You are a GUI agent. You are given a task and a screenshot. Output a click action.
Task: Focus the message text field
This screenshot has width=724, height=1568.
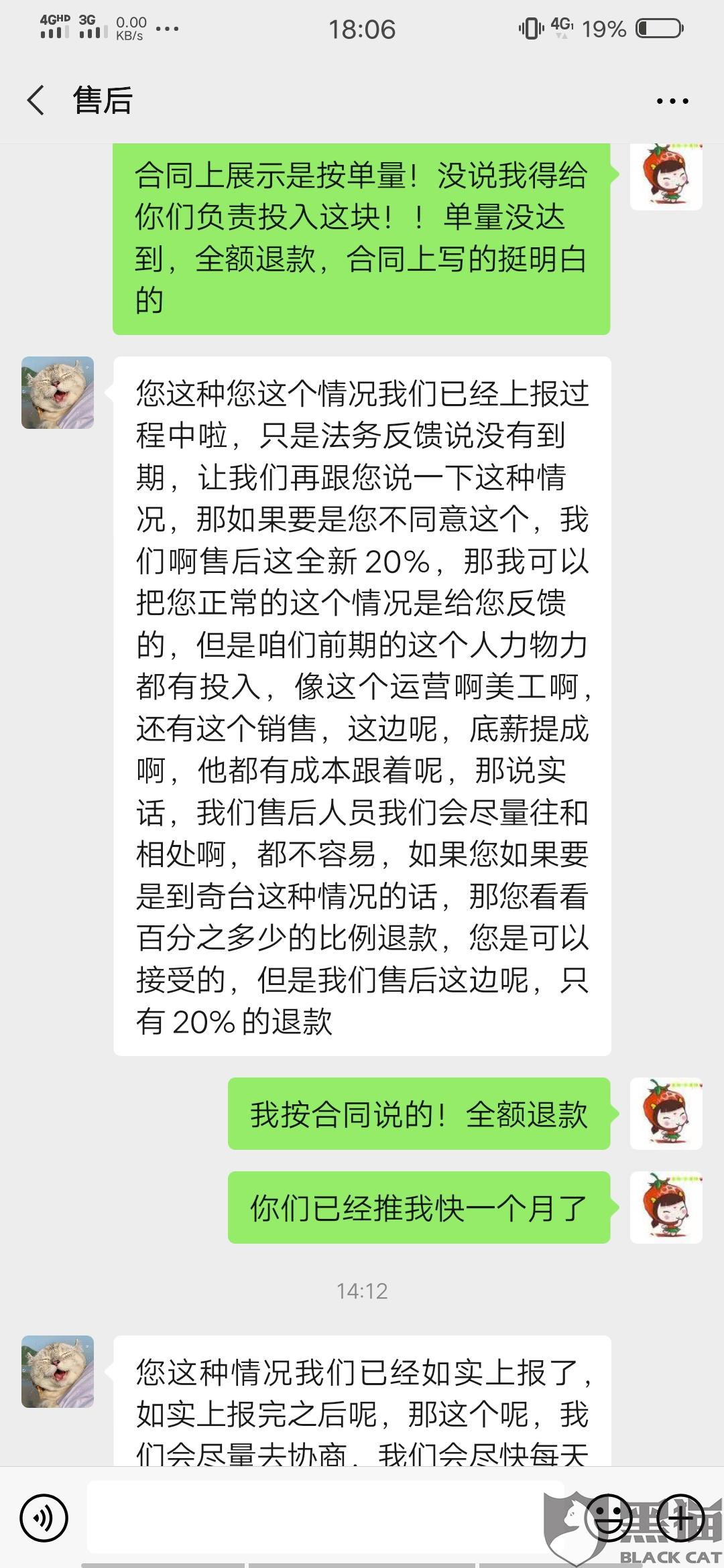(315, 1517)
